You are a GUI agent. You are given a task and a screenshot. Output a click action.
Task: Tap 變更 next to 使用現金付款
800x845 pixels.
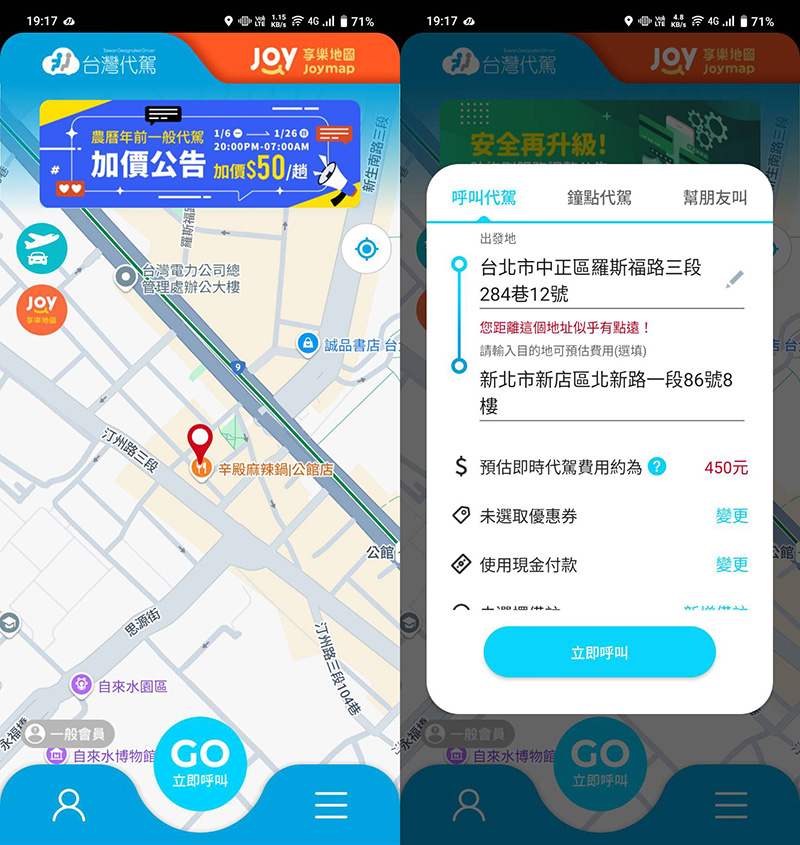point(731,565)
